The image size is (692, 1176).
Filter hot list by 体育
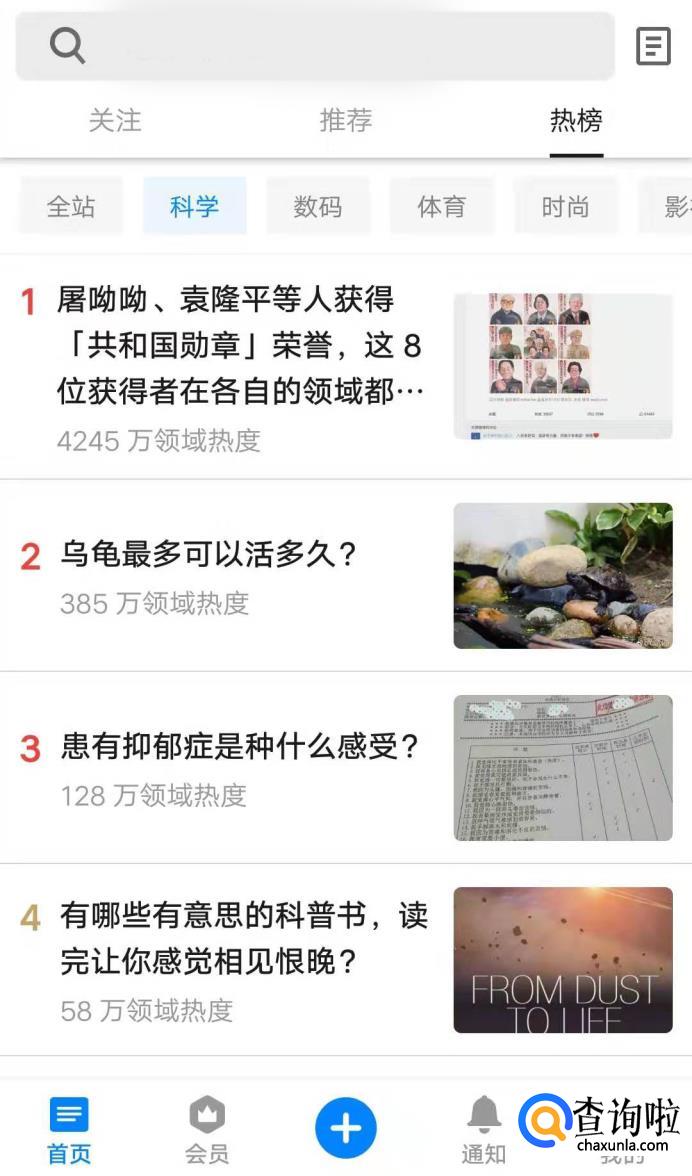tap(441, 206)
